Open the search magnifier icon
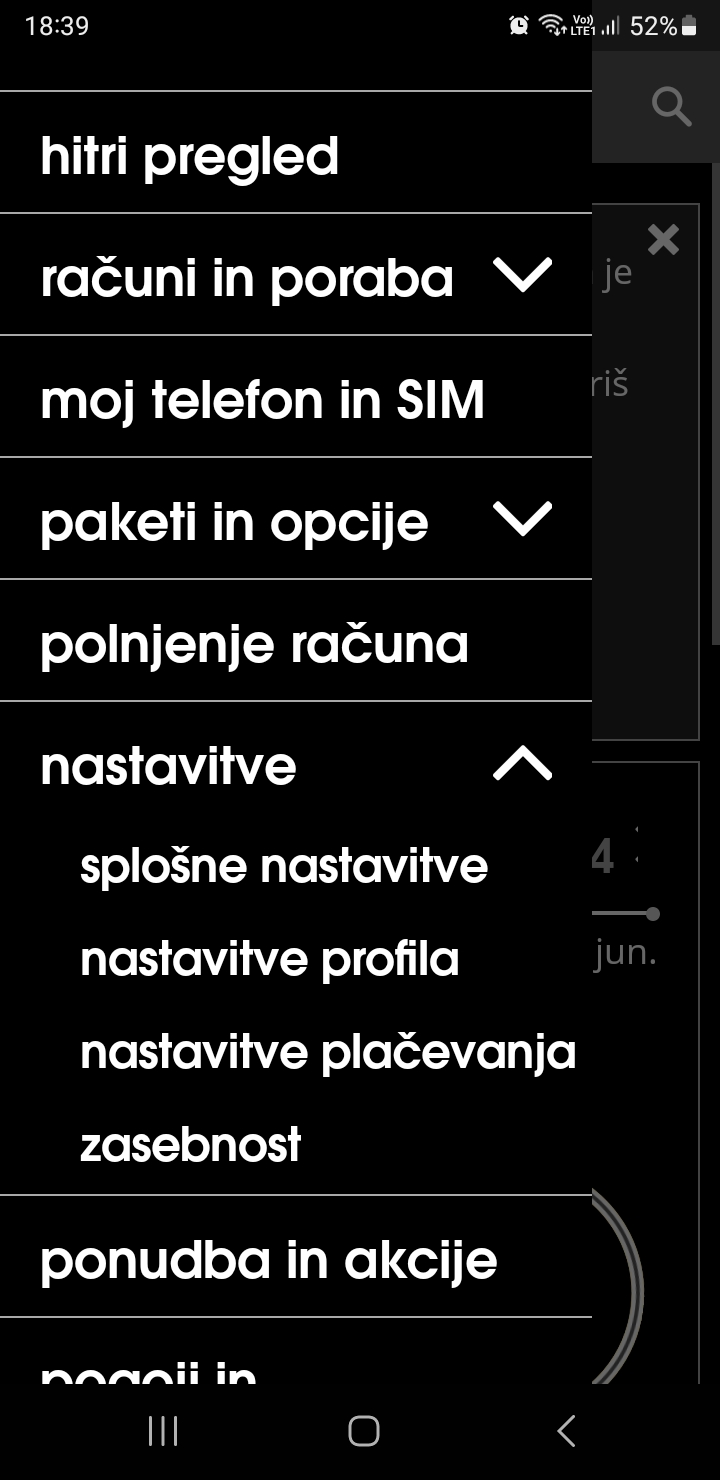The height and width of the screenshot is (1480, 720). (671, 106)
